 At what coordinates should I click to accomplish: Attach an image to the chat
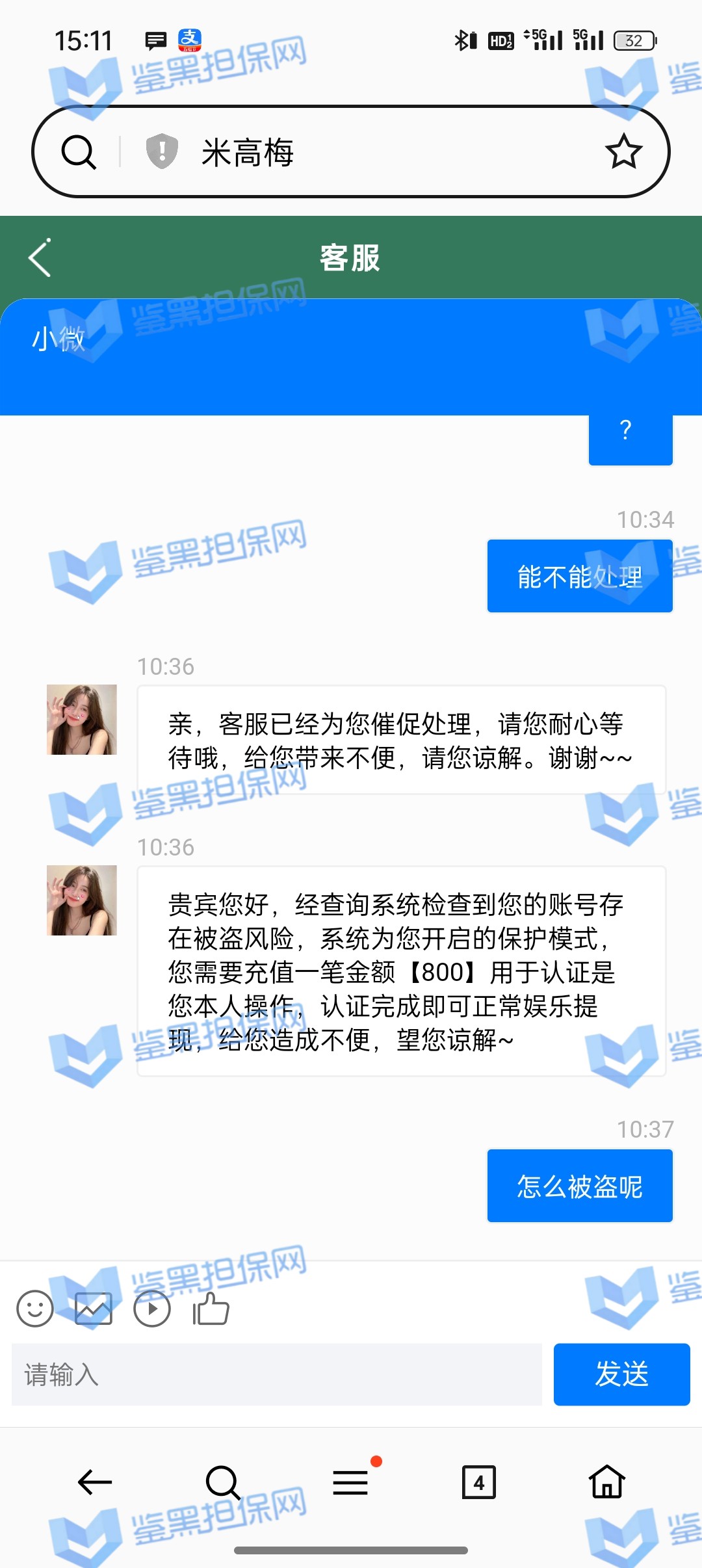[x=94, y=1309]
